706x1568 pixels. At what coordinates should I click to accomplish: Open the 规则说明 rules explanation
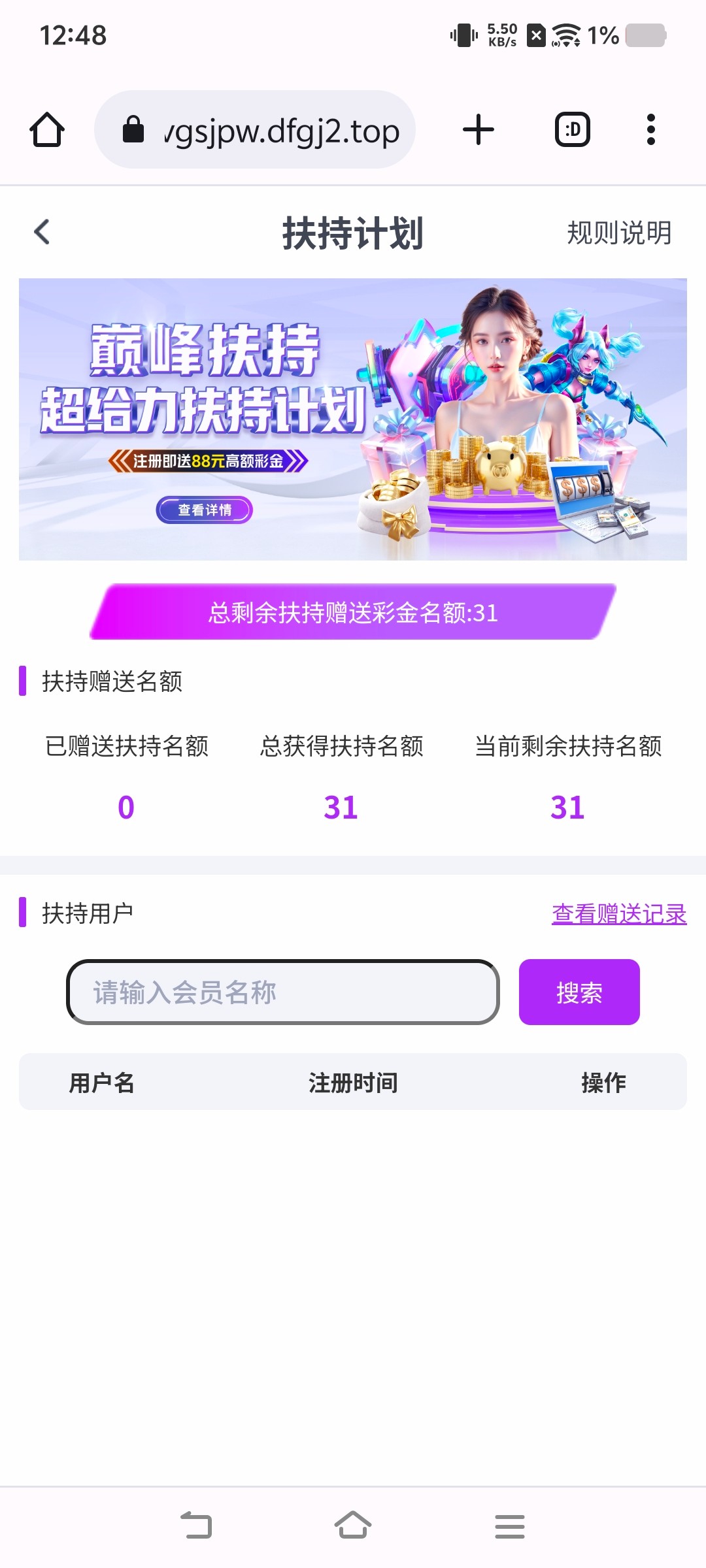618,233
